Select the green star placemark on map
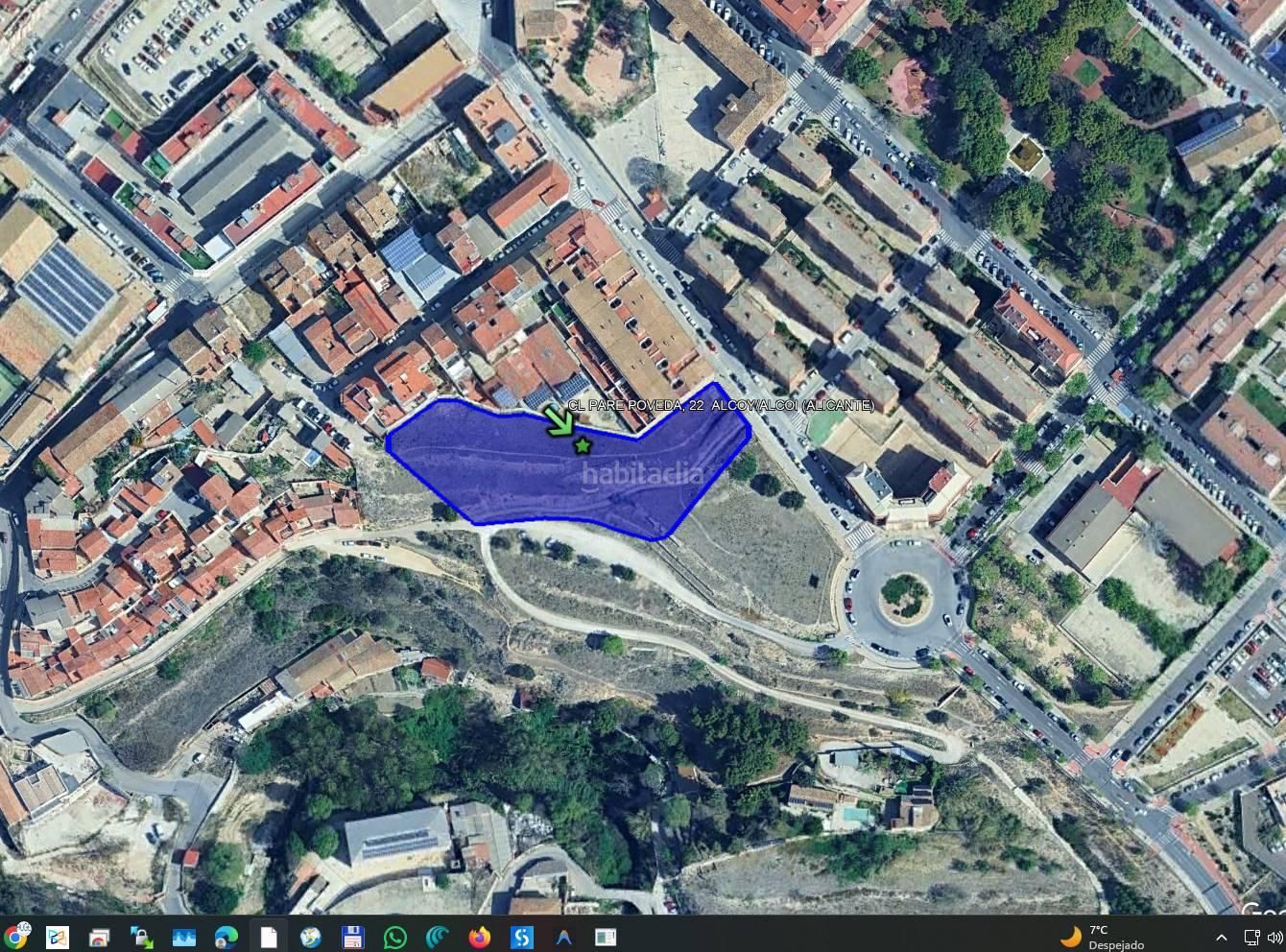 tap(582, 444)
